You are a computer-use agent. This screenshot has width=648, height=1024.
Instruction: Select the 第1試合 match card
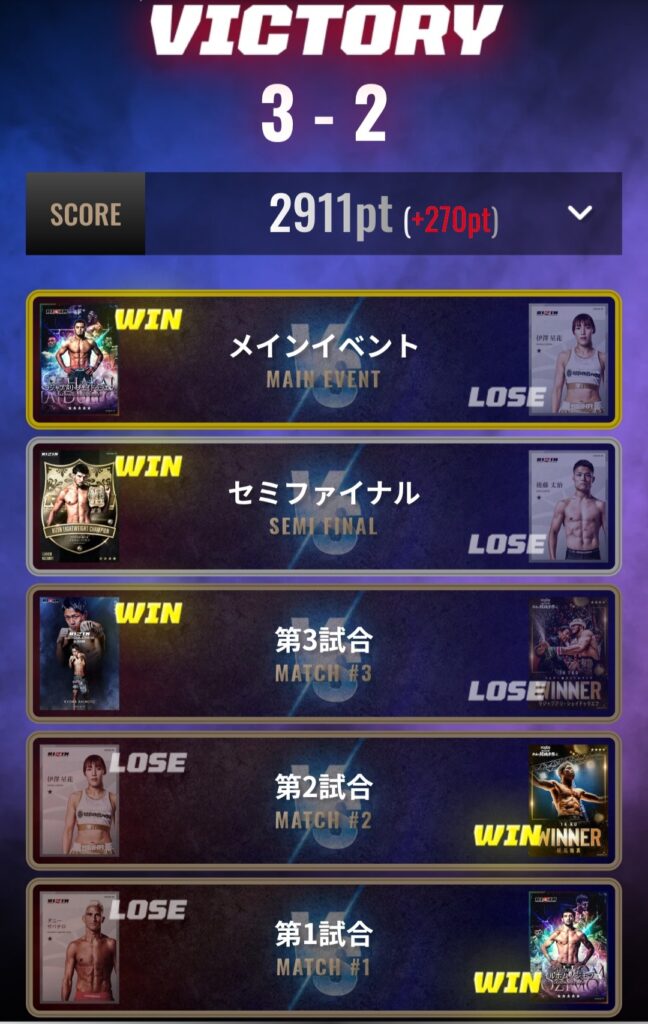(x=323, y=948)
